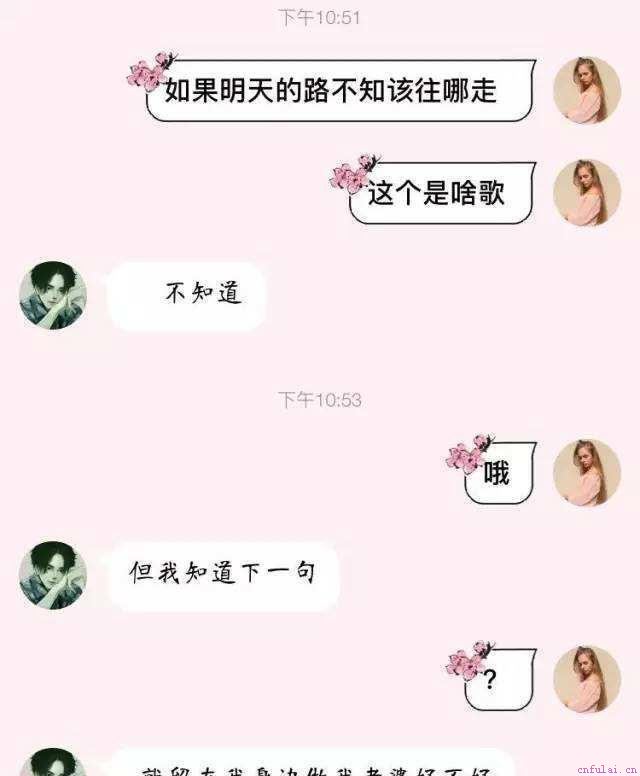Tap the avatar next to "这个是啥歌"
The width and height of the screenshot is (640, 776).
click(x=587, y=192)
